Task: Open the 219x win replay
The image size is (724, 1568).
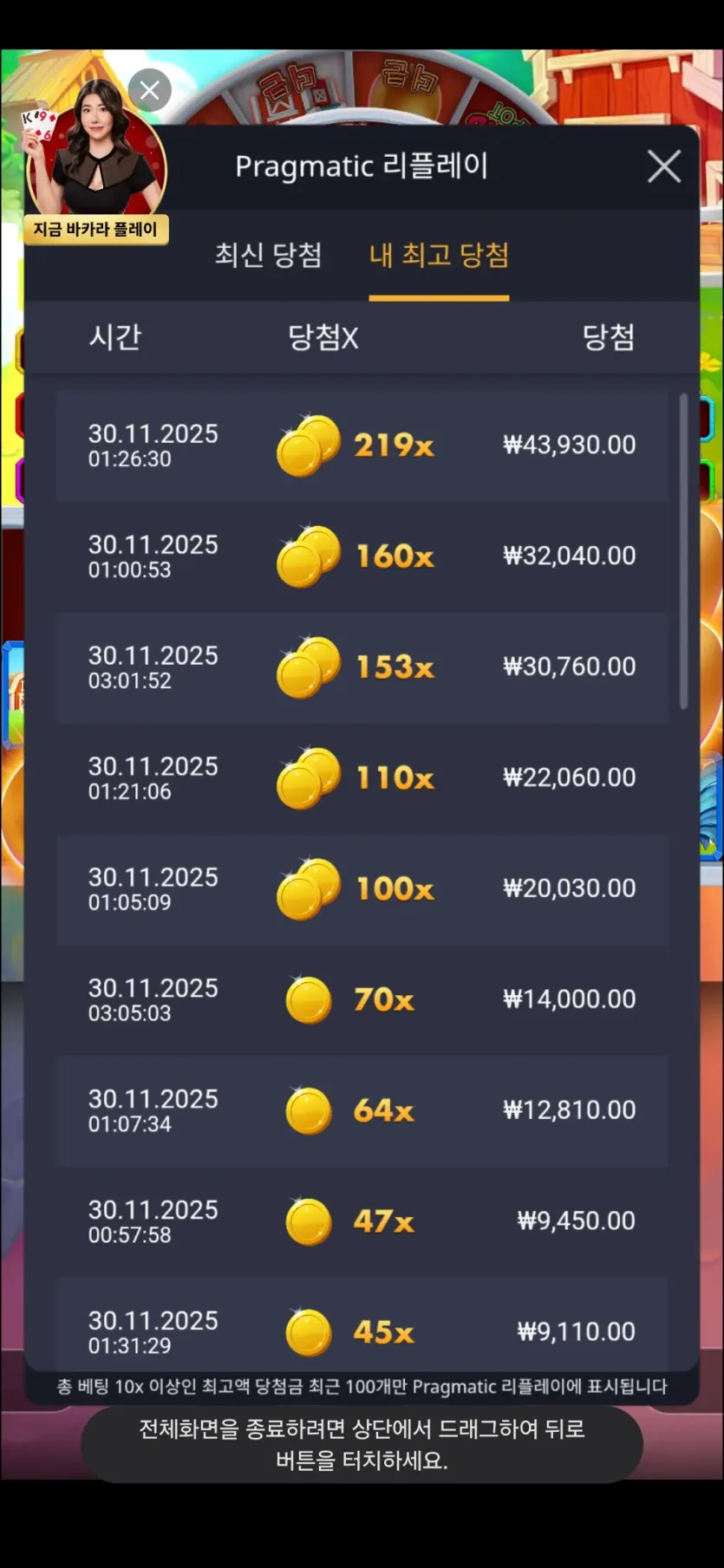Action: 362,446
